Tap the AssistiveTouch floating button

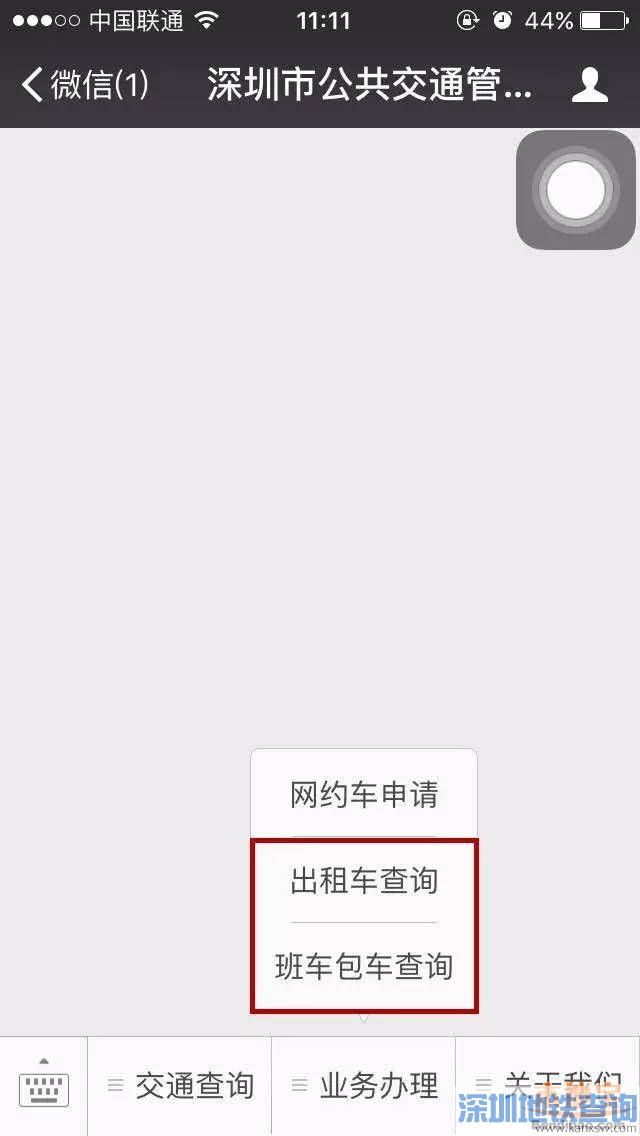(x=576, y=190)
